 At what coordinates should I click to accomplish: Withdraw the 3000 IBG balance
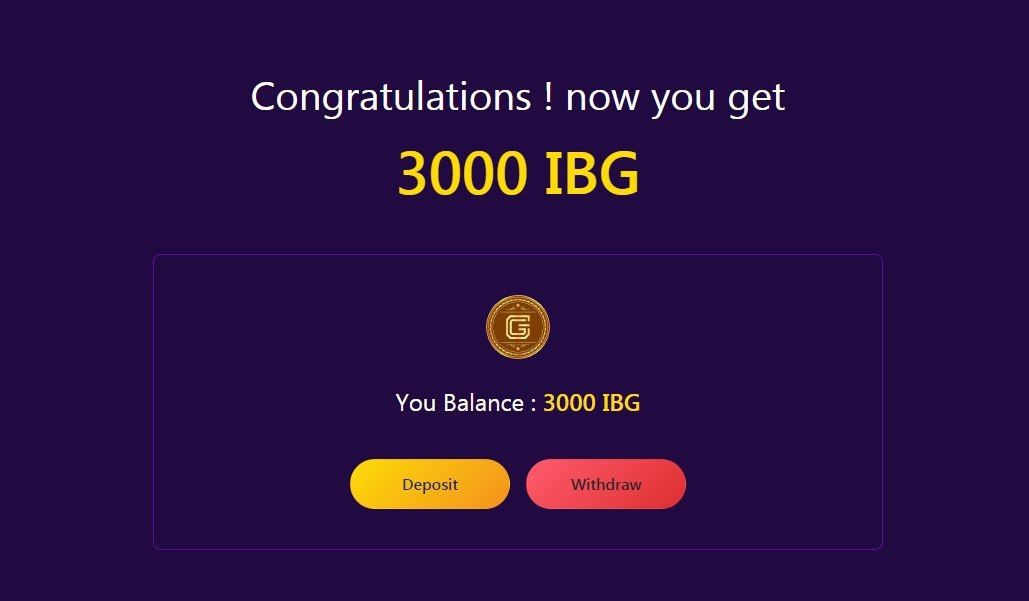pos(606,484)
